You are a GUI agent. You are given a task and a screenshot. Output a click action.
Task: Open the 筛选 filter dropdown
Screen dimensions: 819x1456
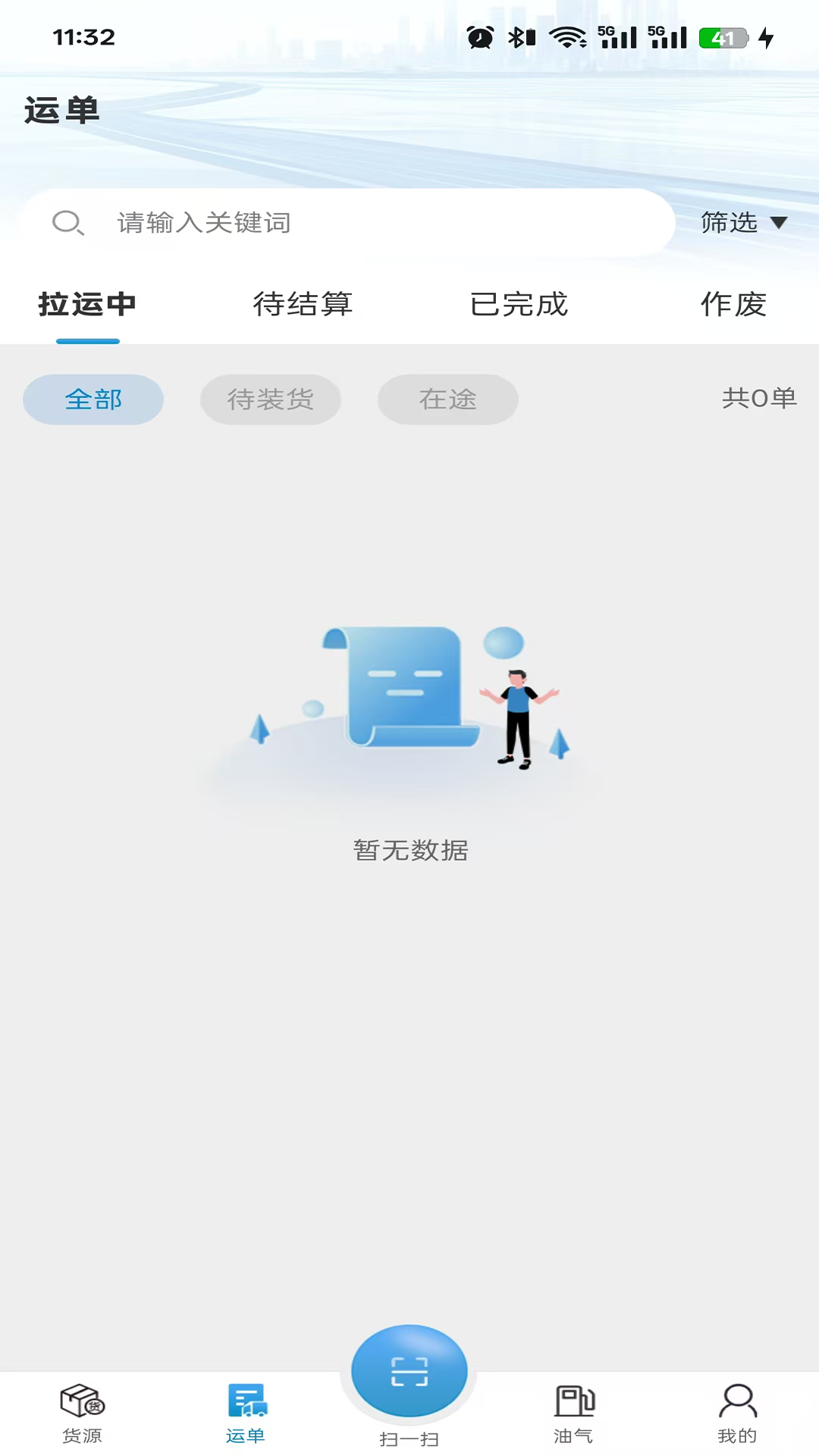tap(743, 223)
